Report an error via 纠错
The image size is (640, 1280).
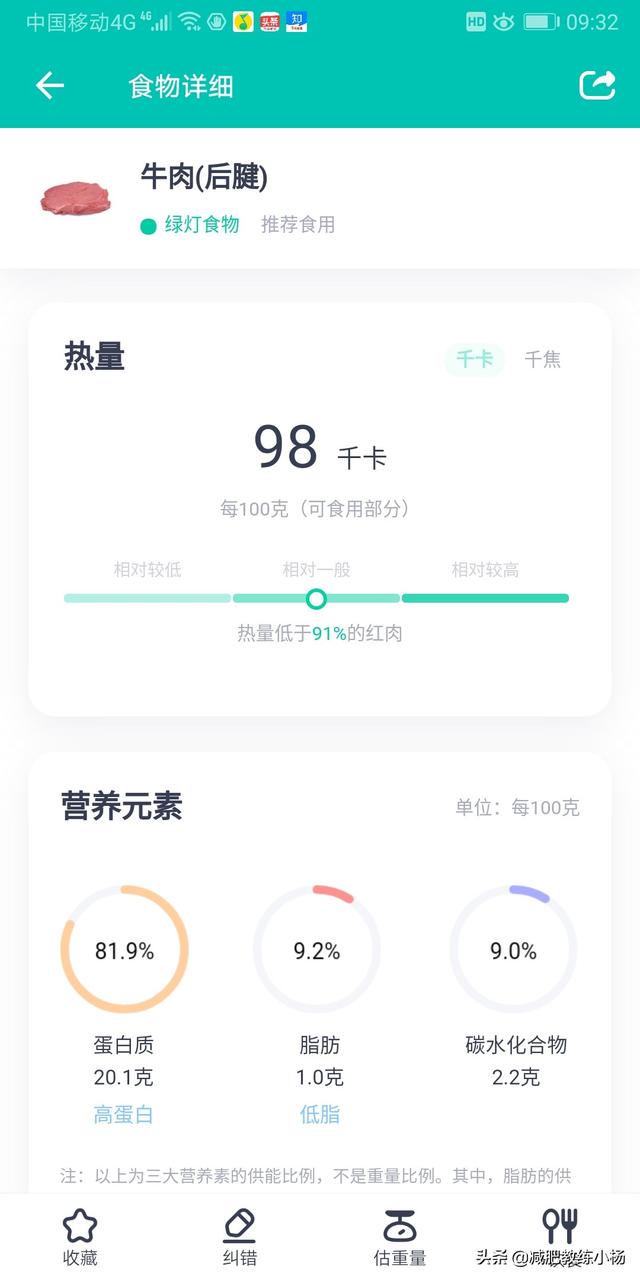(x=239, y=1236)
